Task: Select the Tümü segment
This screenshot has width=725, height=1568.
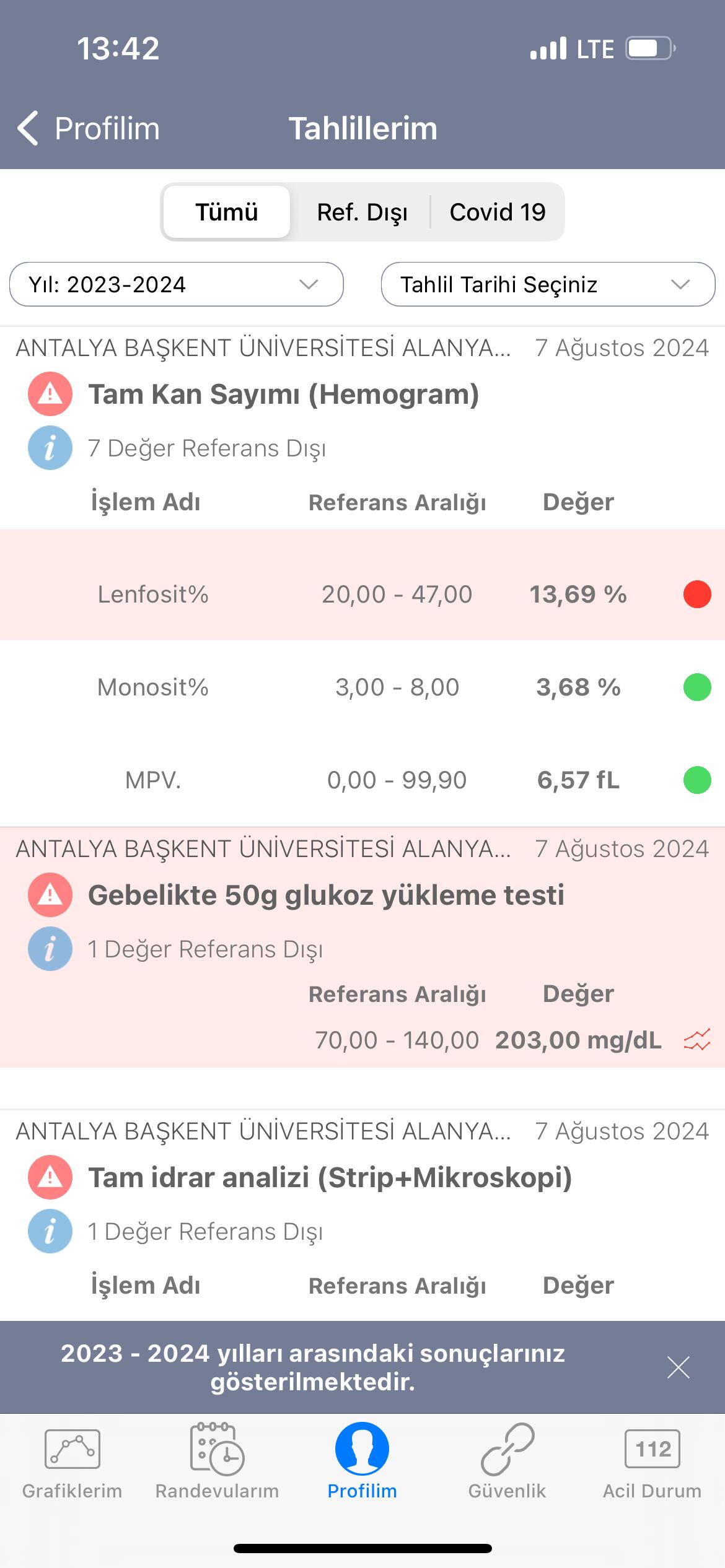Action: (x=227, y=212)
